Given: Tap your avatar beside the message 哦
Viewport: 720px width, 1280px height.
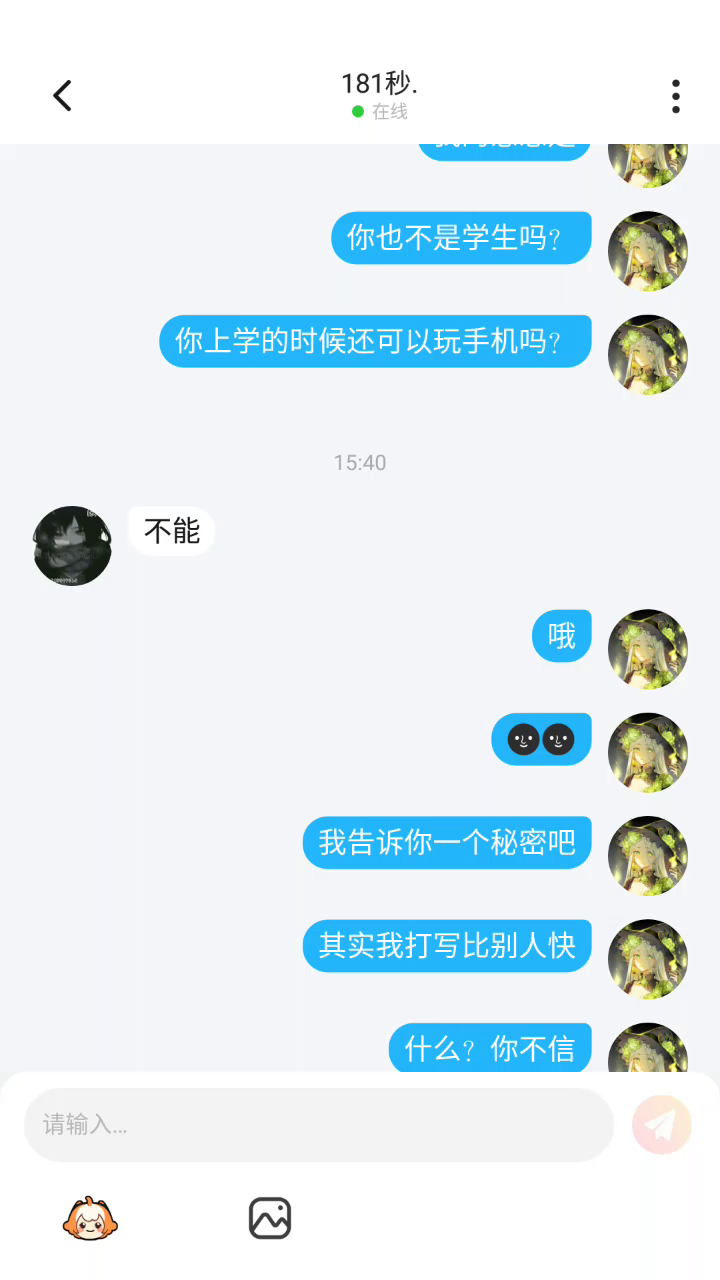Looking at the screenshot, I should (x=648, y=648).
